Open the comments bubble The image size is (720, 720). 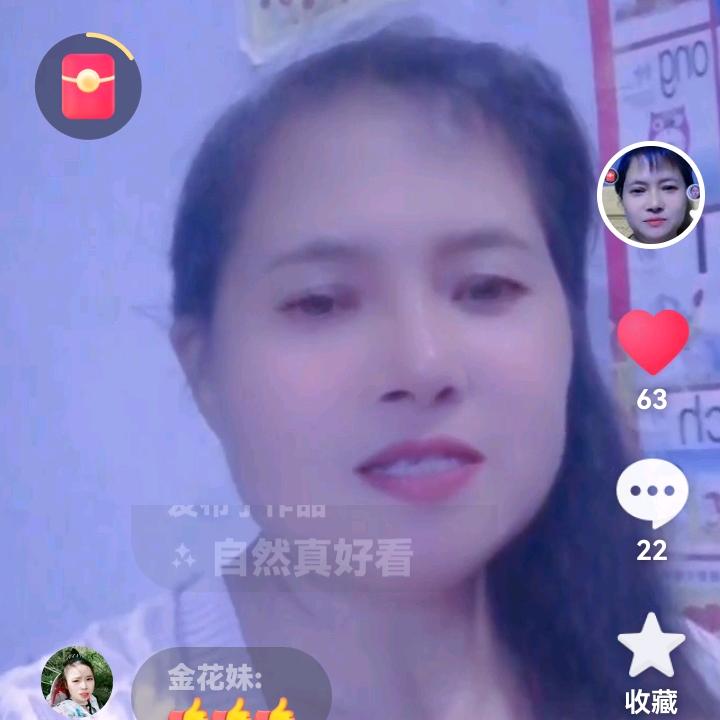pyautogui.click(x=652, y=493)
